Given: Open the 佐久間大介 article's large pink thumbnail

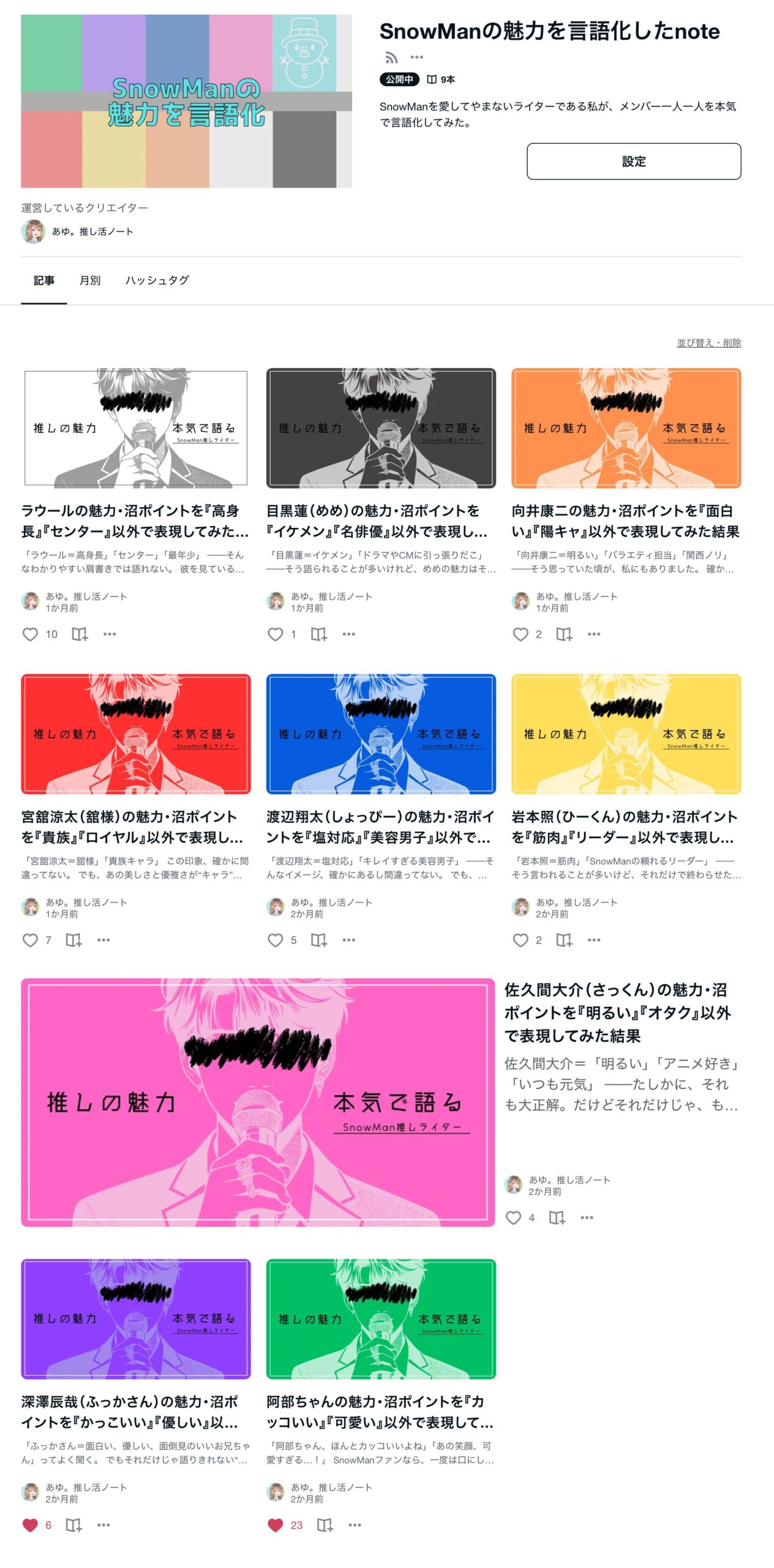Looking at the screenshot, I should (257, 1102).
